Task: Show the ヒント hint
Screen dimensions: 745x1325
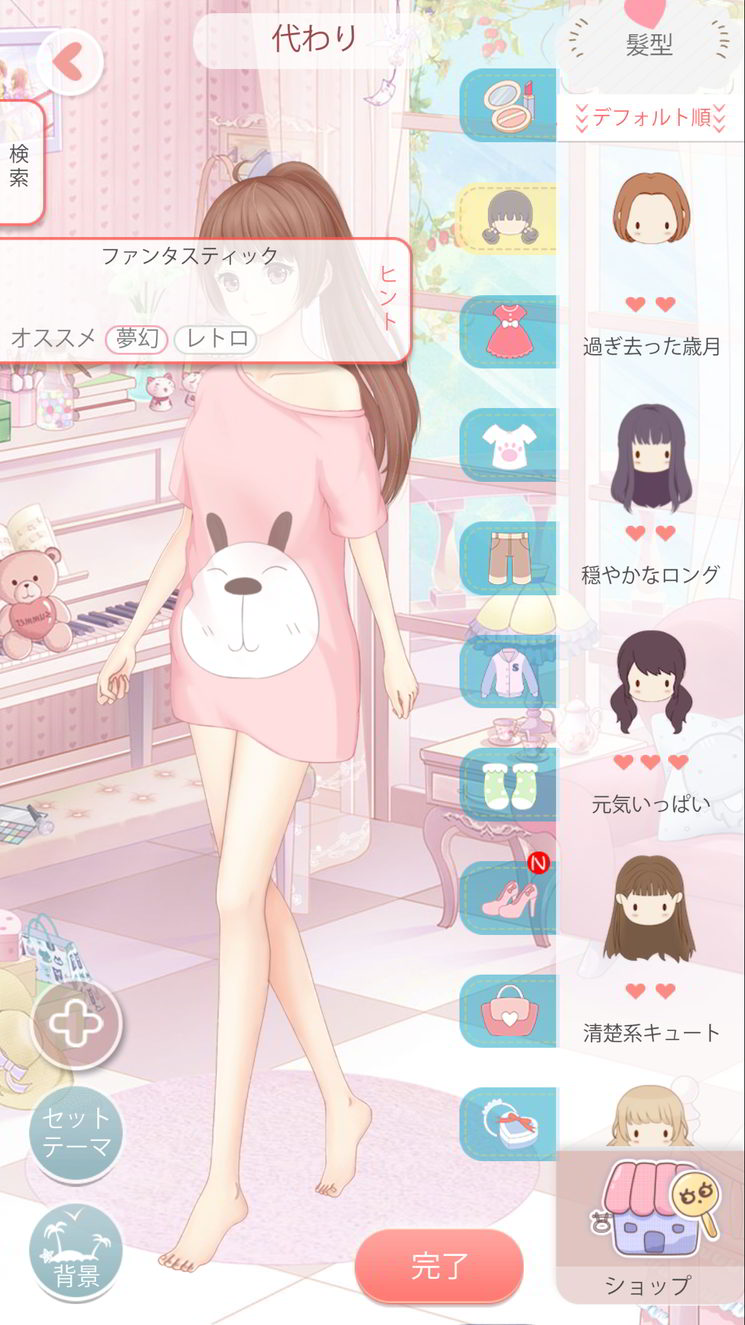Action: [389, 297]
